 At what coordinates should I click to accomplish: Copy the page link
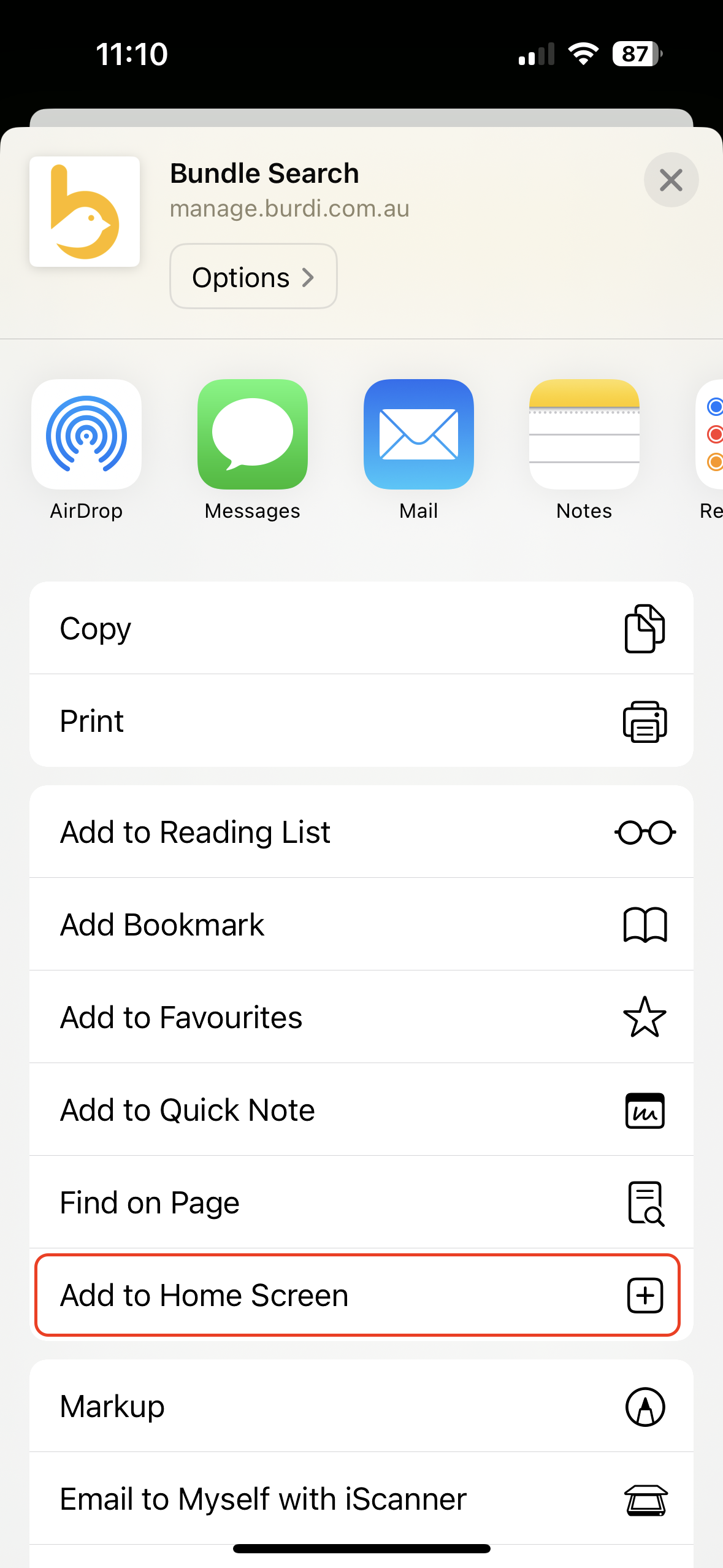tap(361, 628)
